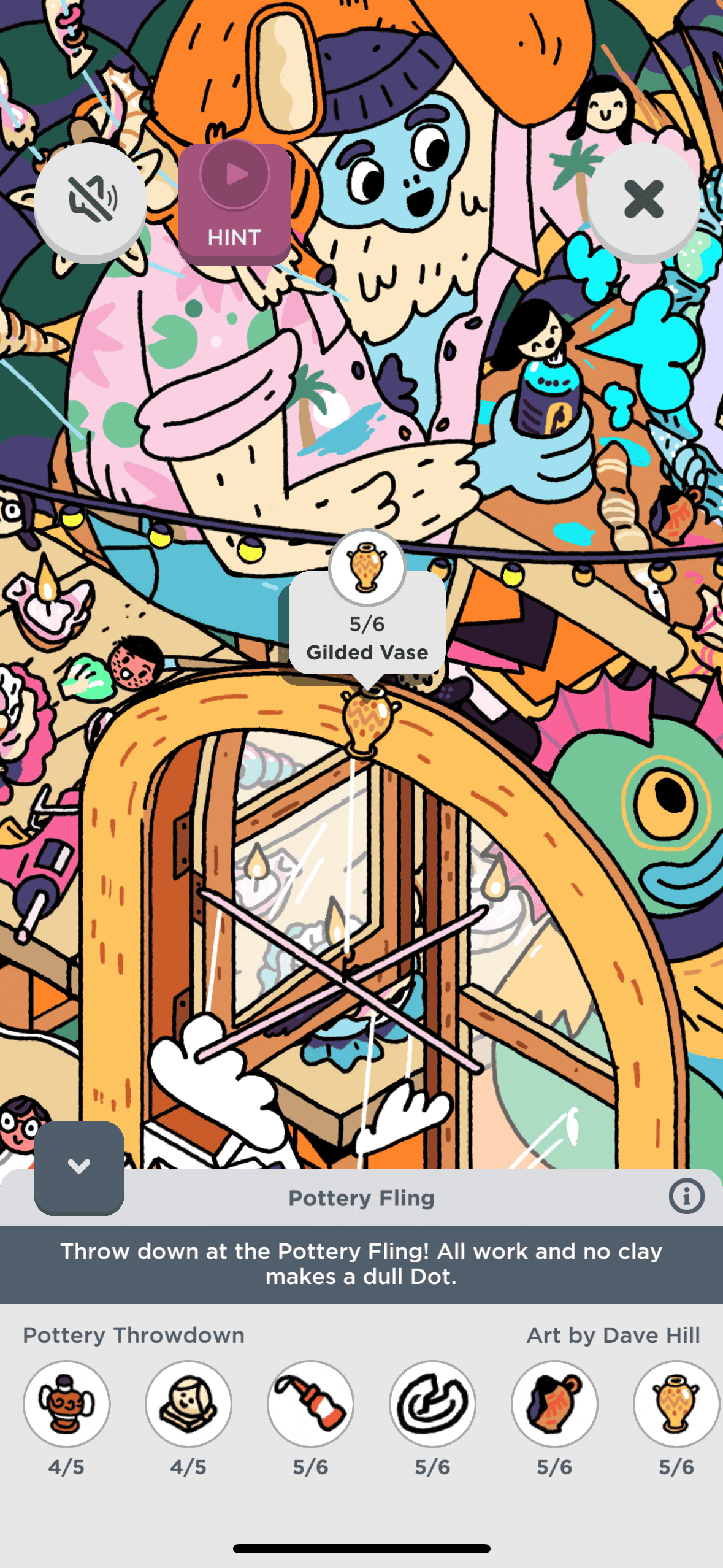Select the coiled clay item
The image size is (723, 1568).
point(432,1403)
